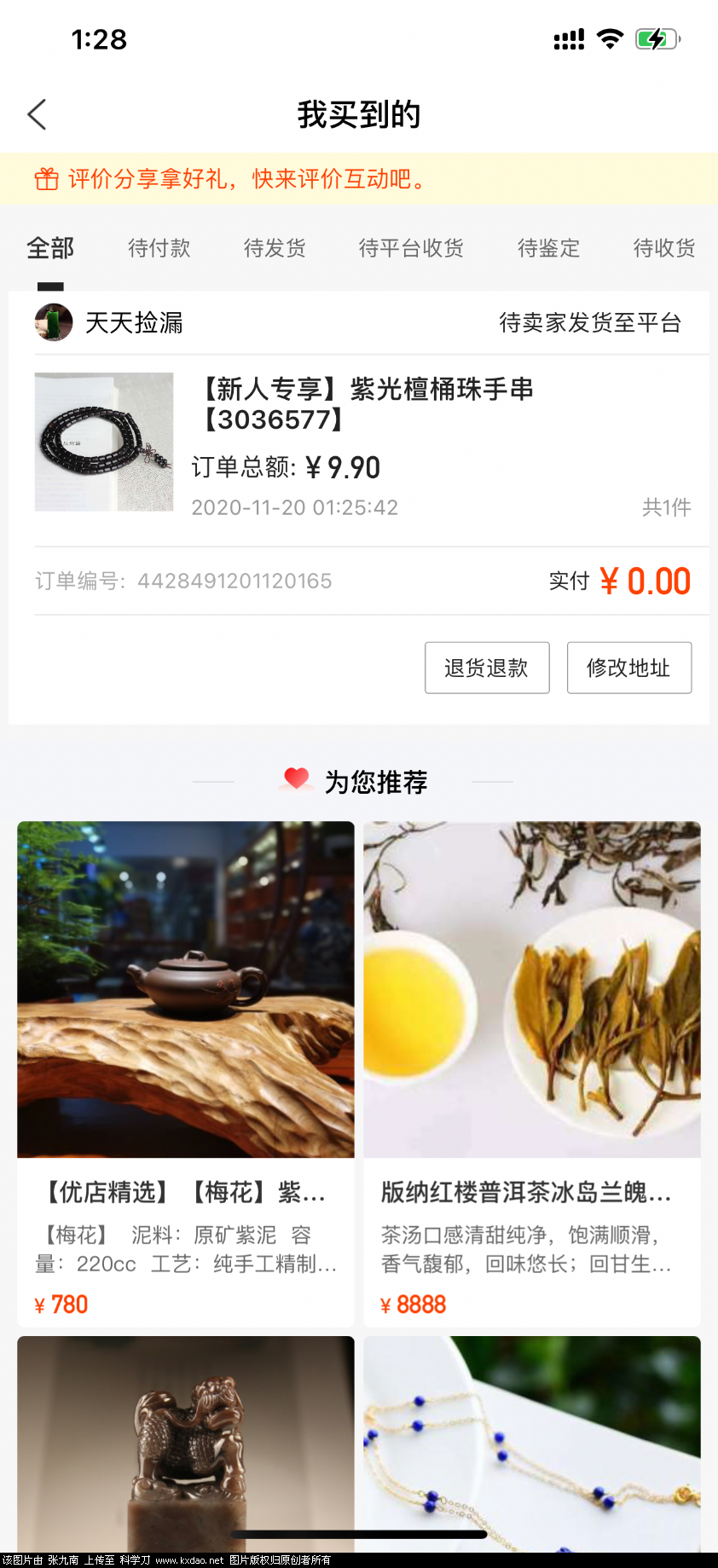View the 待收货 orders tab

(x=663, y=248)
